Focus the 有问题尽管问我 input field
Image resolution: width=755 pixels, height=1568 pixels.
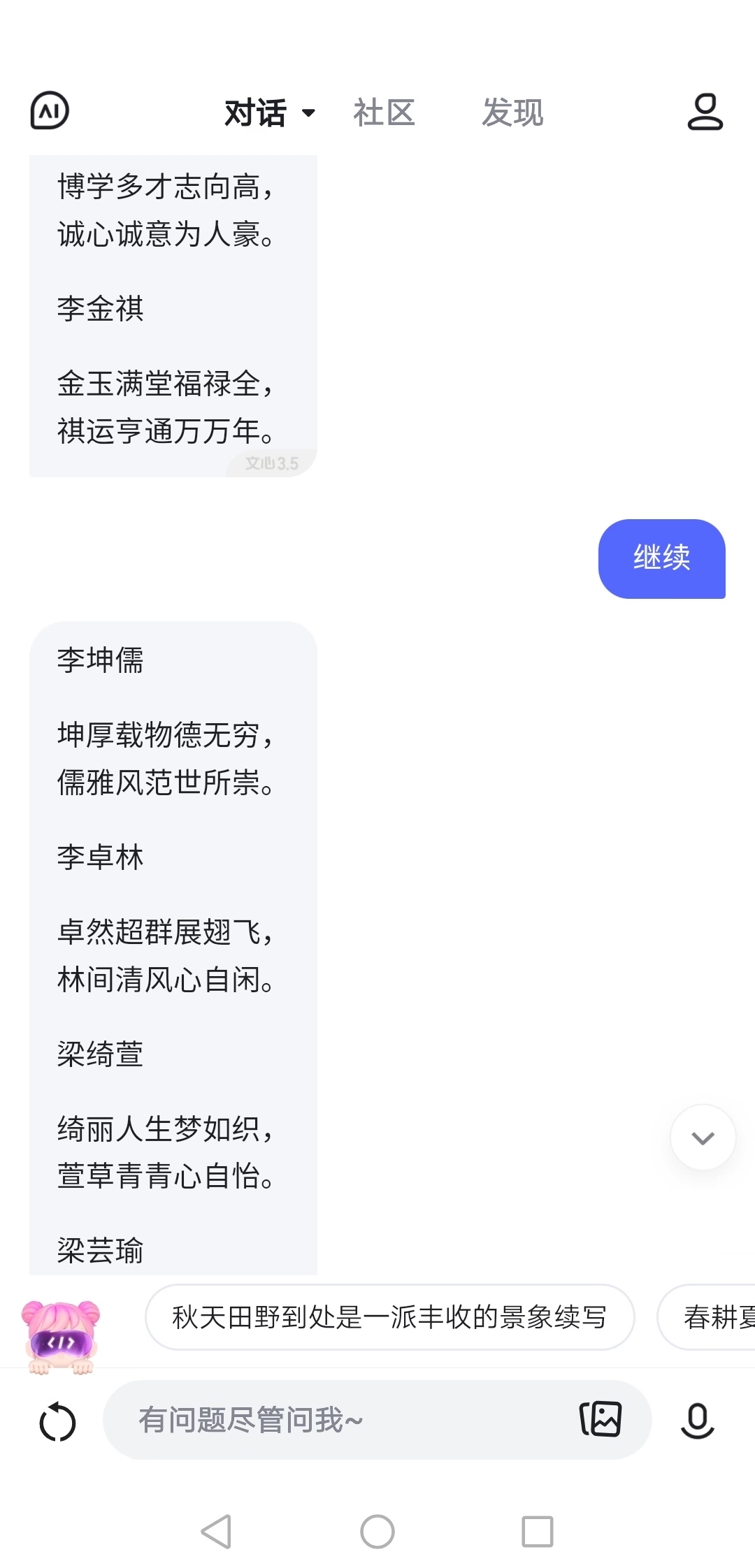coord(336,1420)
